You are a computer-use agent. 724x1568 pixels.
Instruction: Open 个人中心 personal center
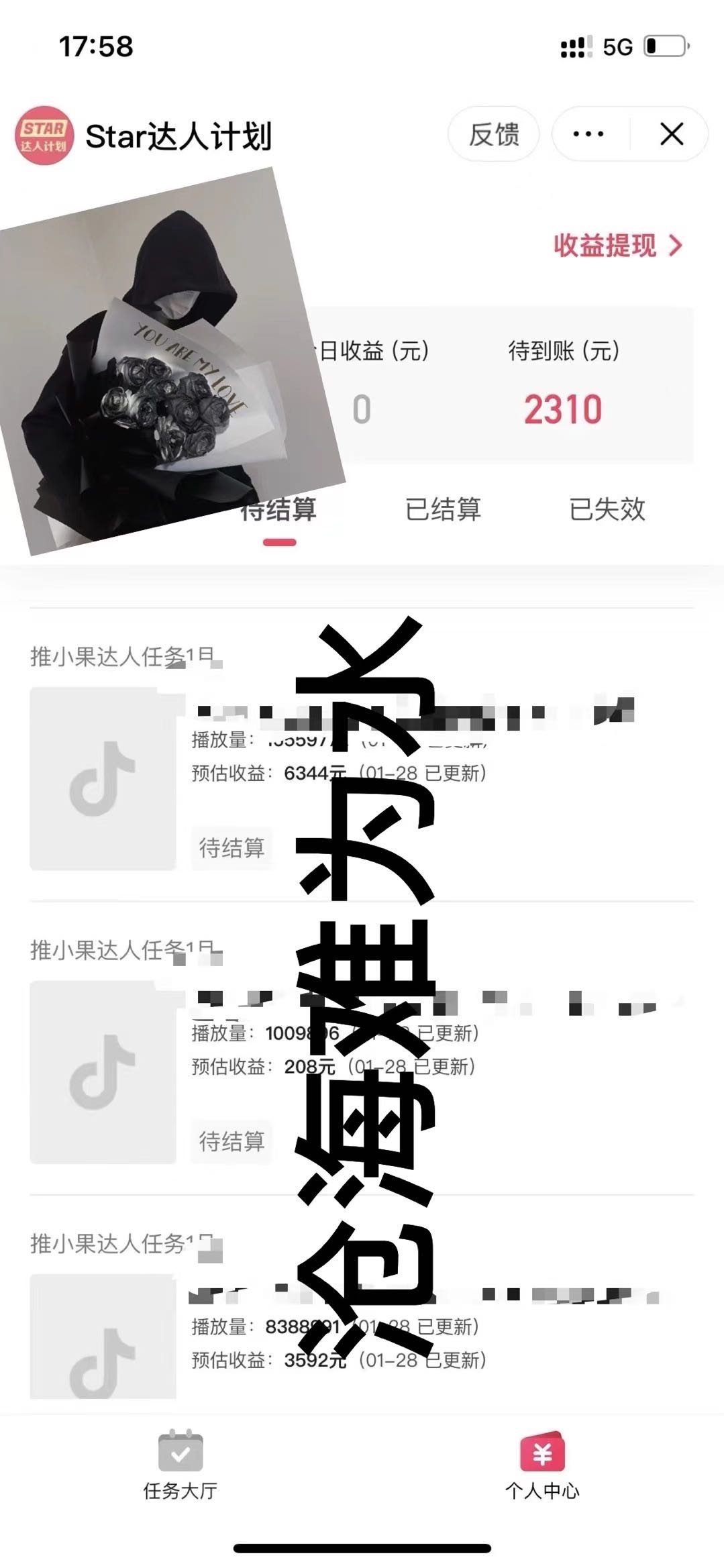click(542, 1467)
